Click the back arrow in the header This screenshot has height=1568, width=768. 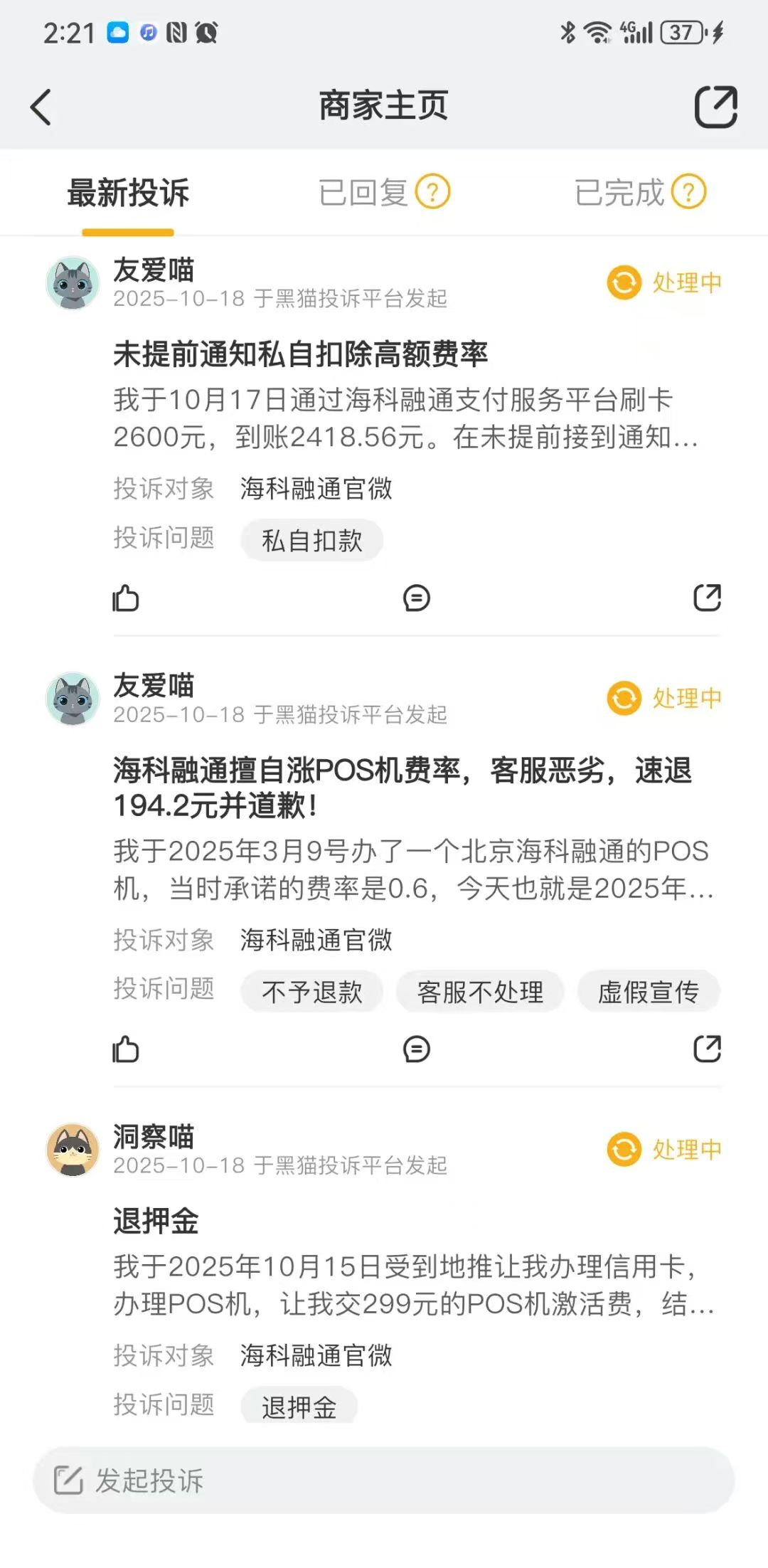coord(41,107)
